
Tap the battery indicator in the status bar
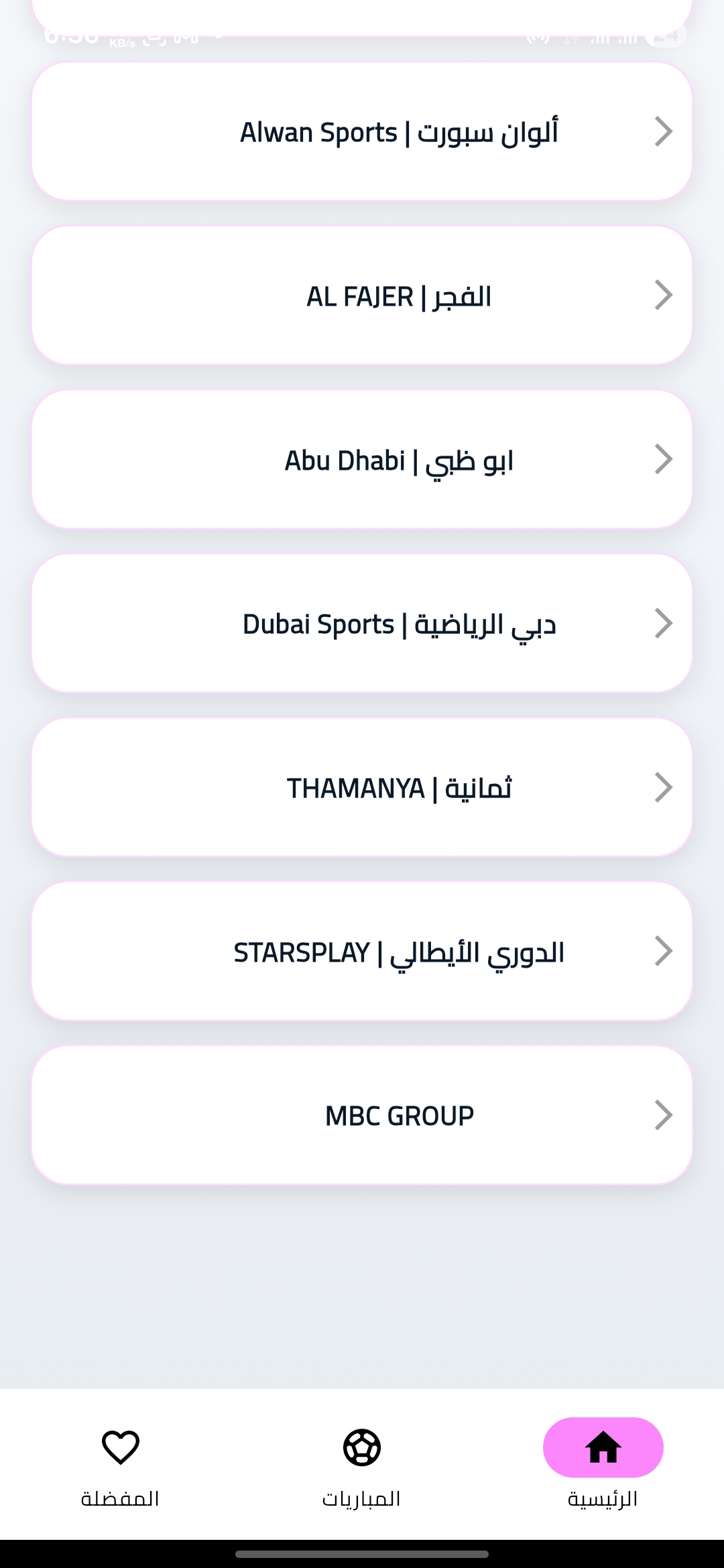coord(666,38)
